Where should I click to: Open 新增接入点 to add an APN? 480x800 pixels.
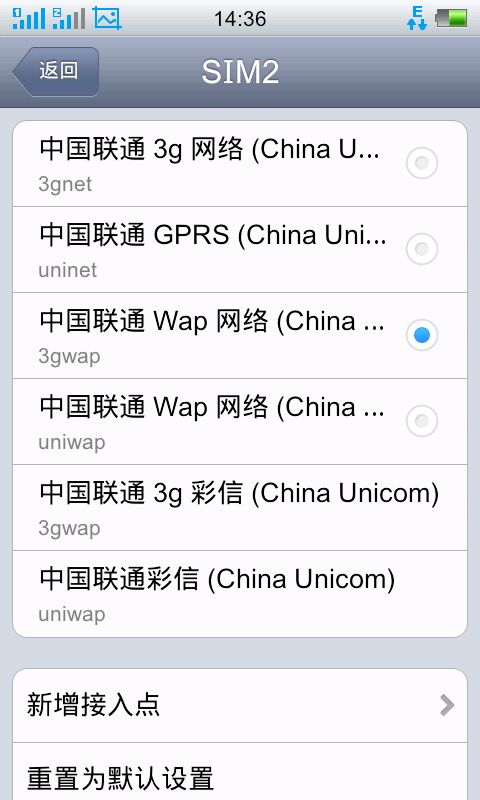[240, 706]
